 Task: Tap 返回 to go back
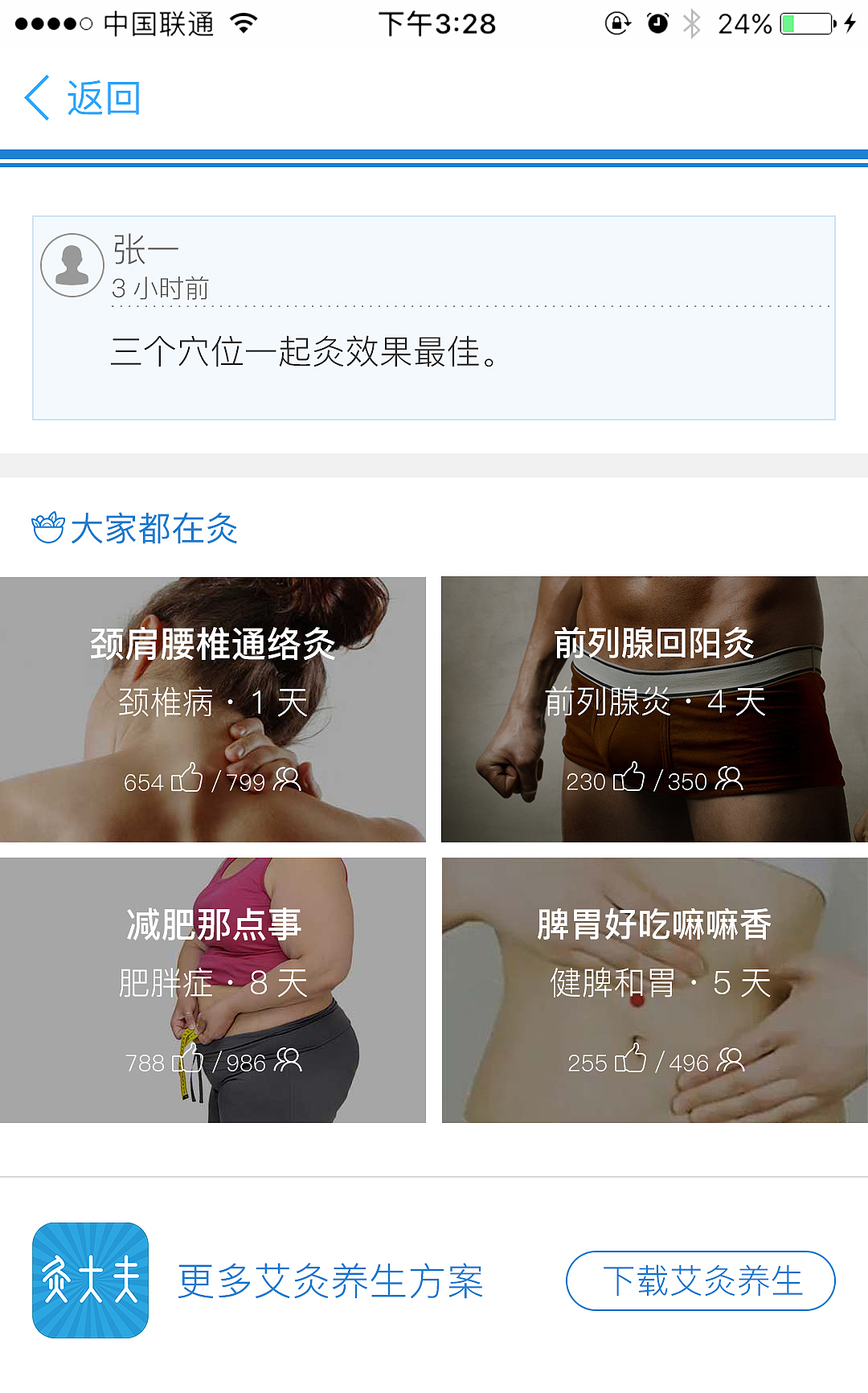click(x=104, y=96)
